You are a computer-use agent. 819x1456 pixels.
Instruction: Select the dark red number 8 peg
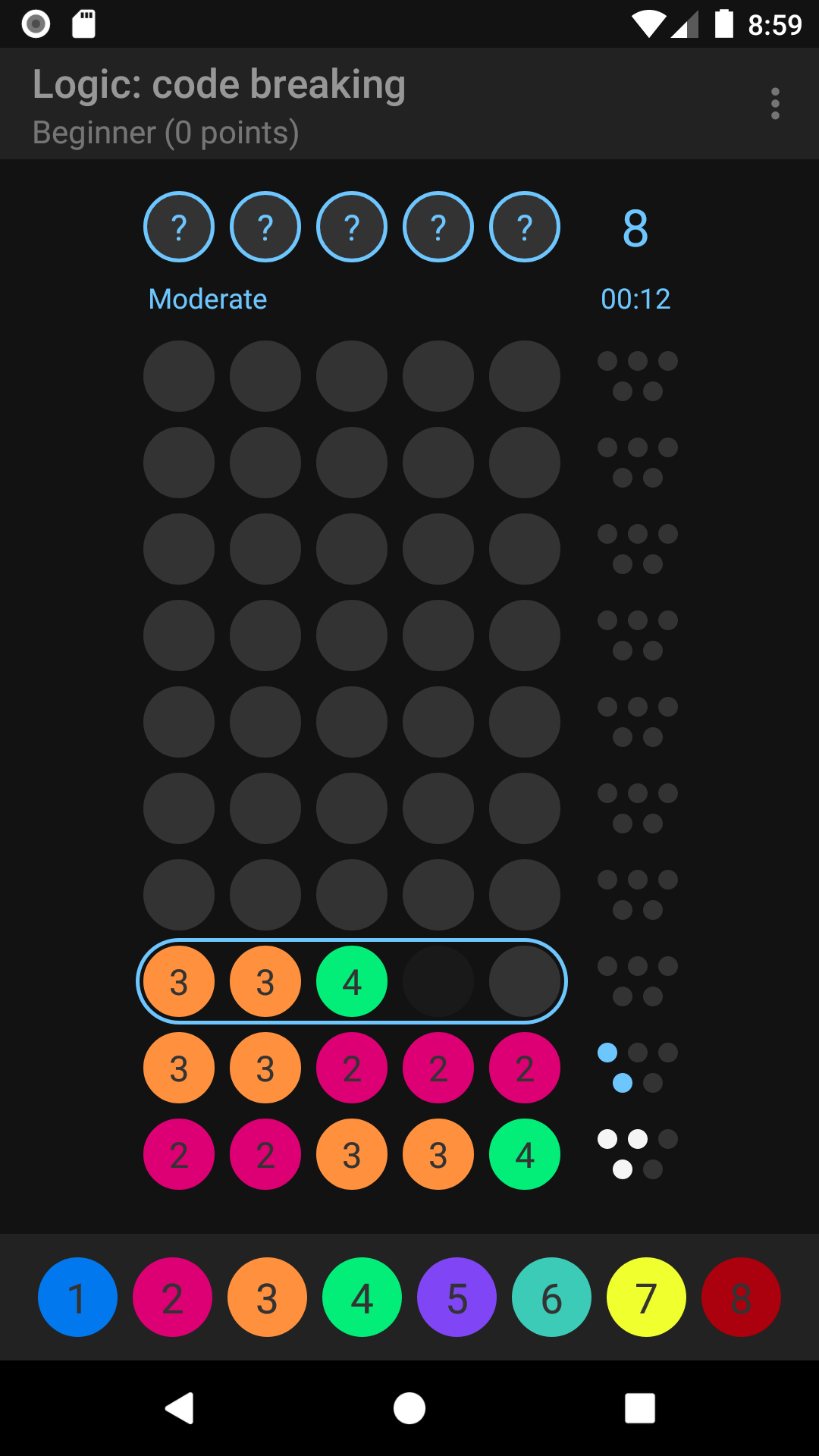pos(741,1298)
